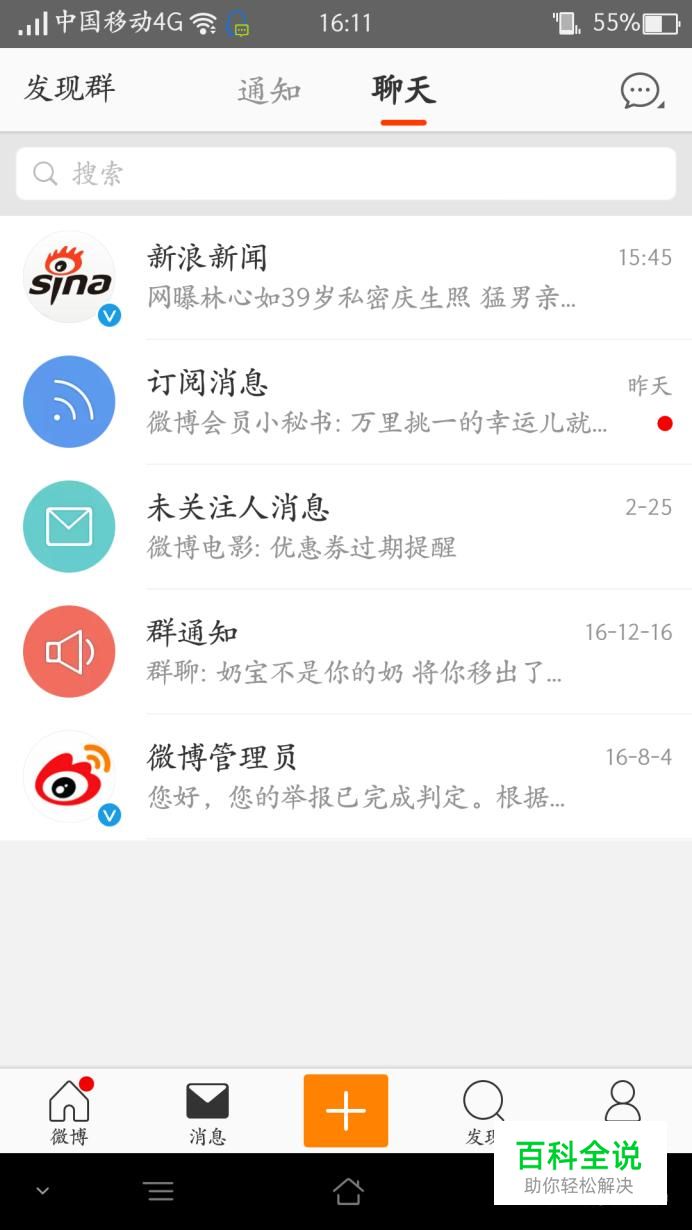Open the 微博管理员 chat
This screenshot has width=692, height=1230.
coord(346,777)
